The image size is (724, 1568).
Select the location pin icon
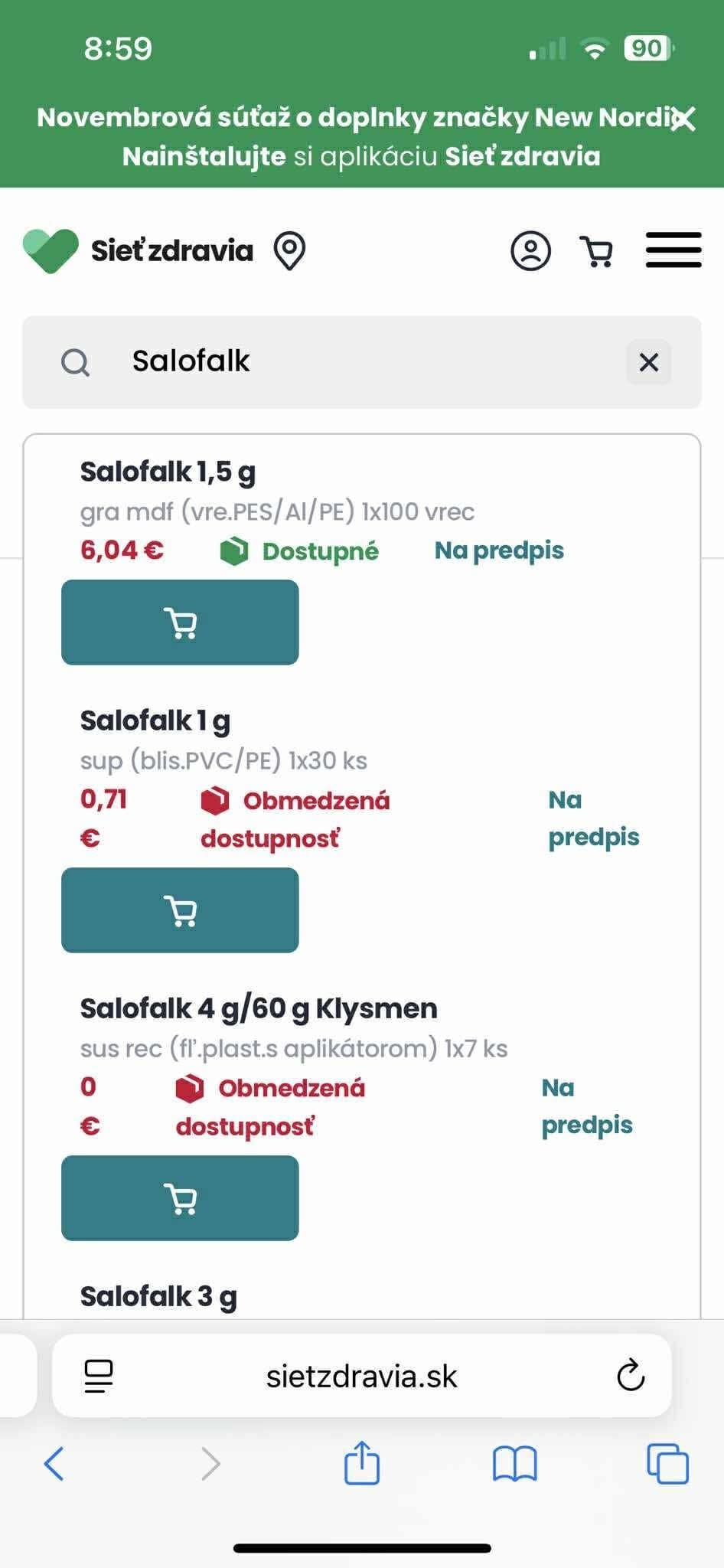point(289,250)
